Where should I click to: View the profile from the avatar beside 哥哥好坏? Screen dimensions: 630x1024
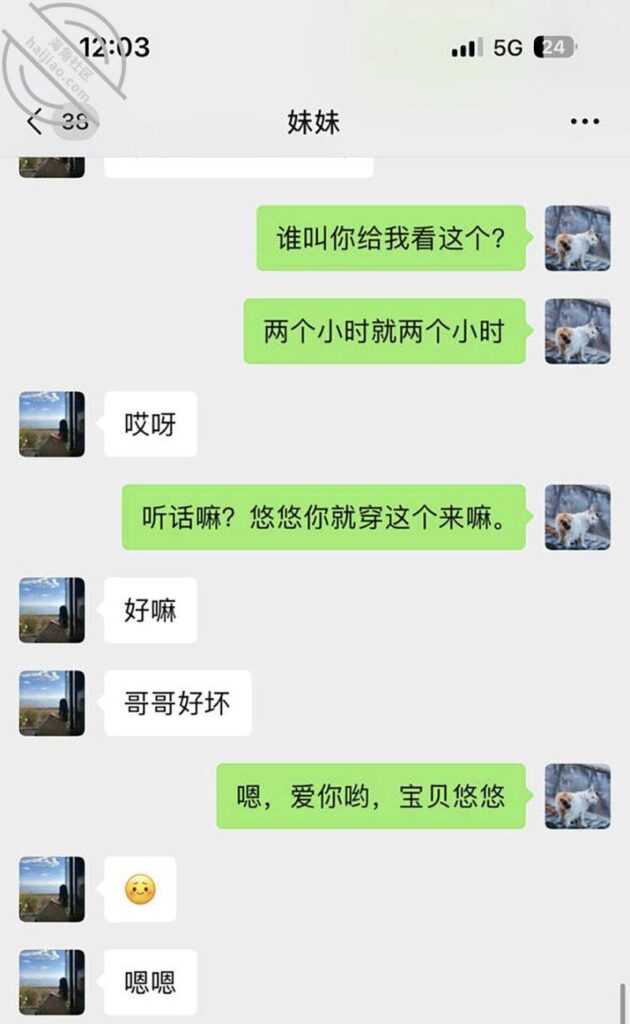point(52,703)
